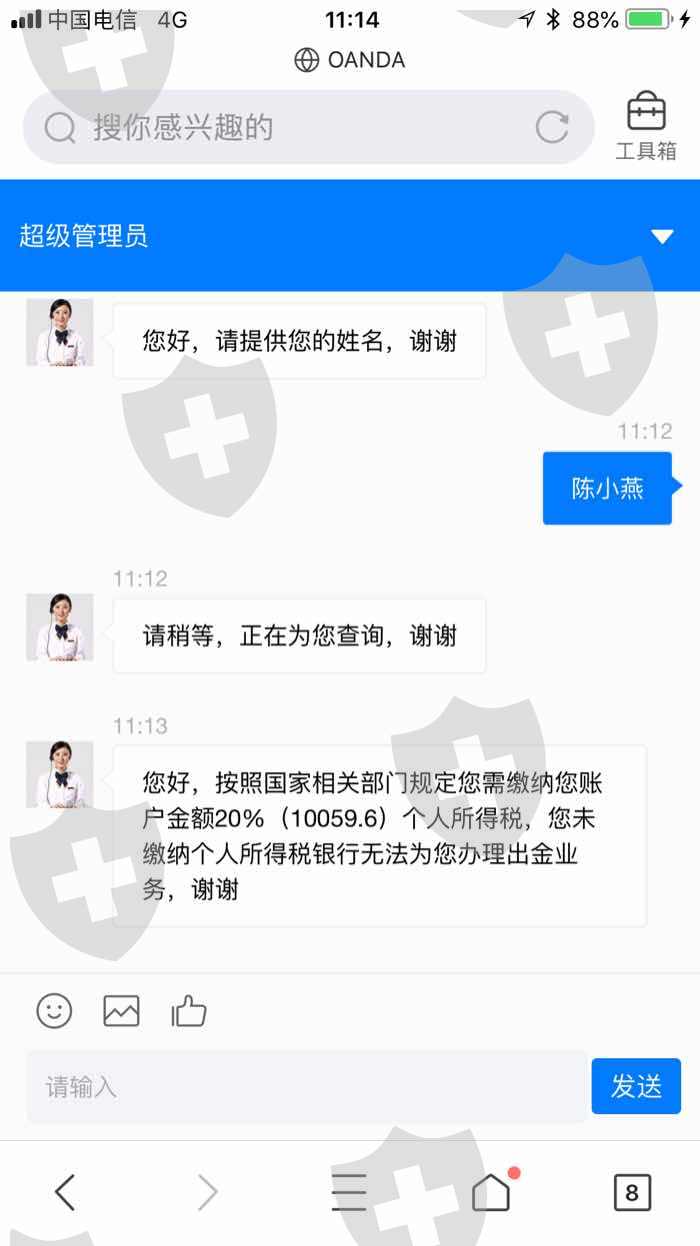The height and width of the screenshot is (1246, 700).
Task: Open the emoji picker
Action: pyautogui.click(x=54, y=1011)
